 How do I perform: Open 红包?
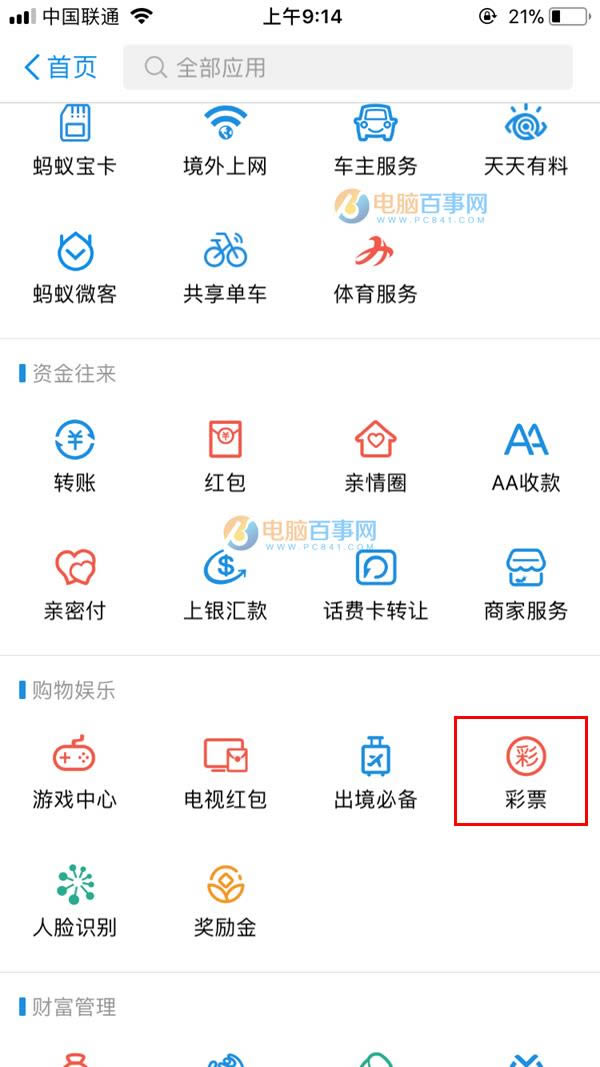pyautogui.click(x=225, y=456)
